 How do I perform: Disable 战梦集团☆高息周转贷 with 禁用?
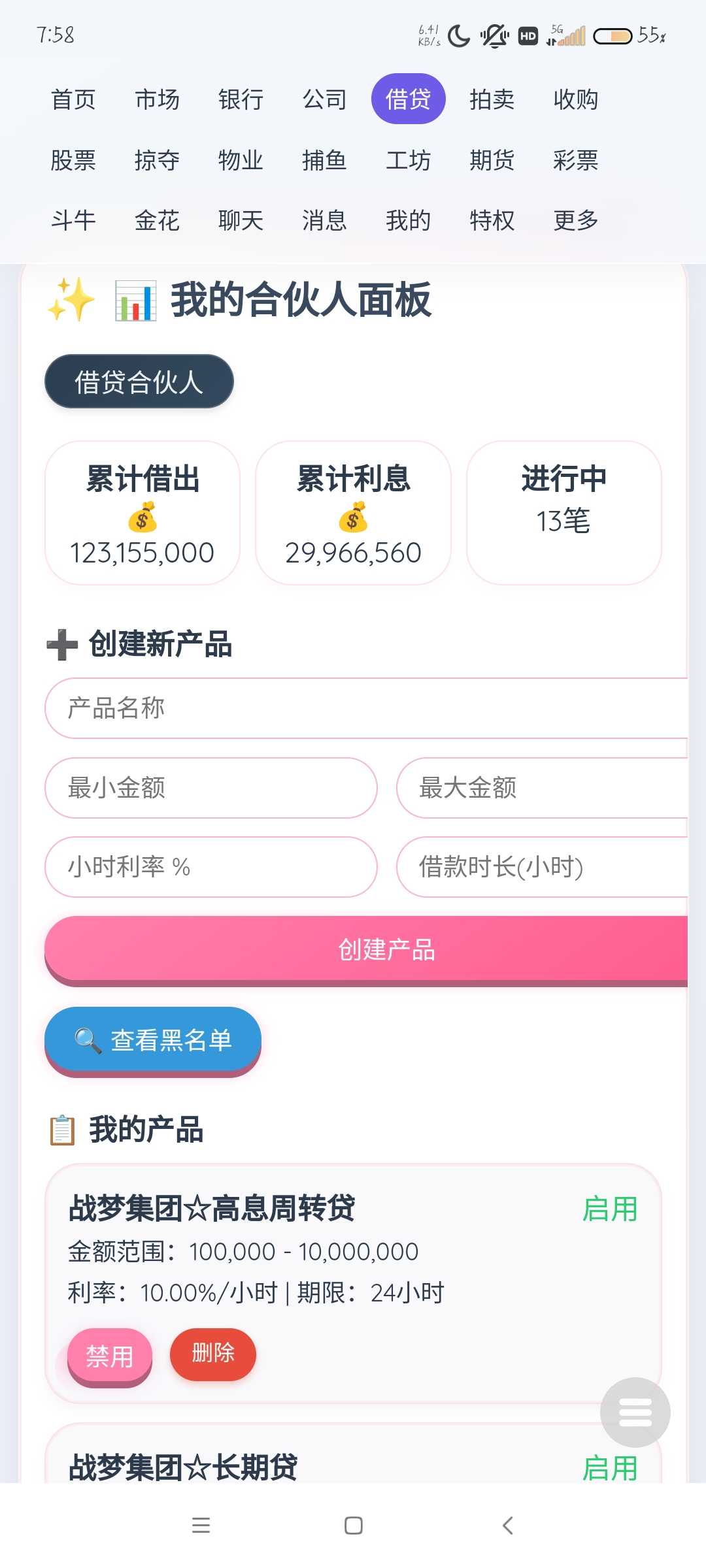[110, 1356]
